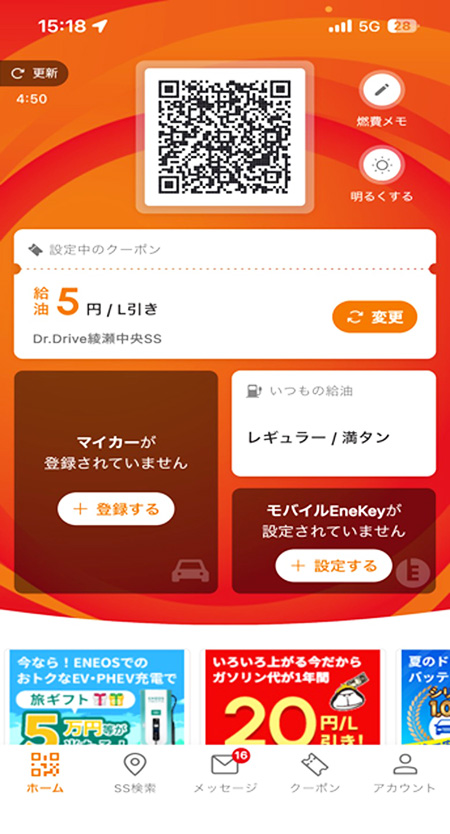
Task: Select the ホーム tab
Action: (x=45, y=773)
